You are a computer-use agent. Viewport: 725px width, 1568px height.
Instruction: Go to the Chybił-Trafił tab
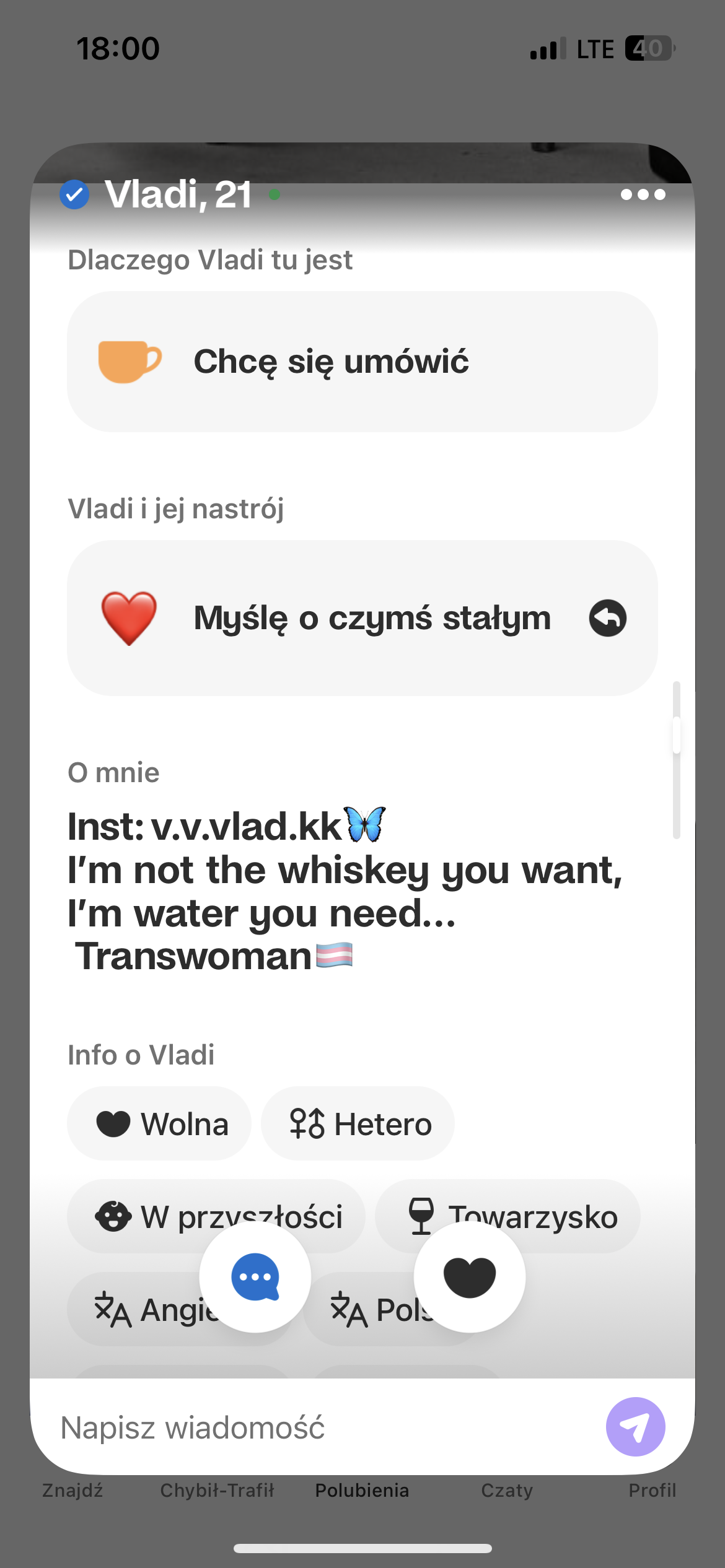217,1490
